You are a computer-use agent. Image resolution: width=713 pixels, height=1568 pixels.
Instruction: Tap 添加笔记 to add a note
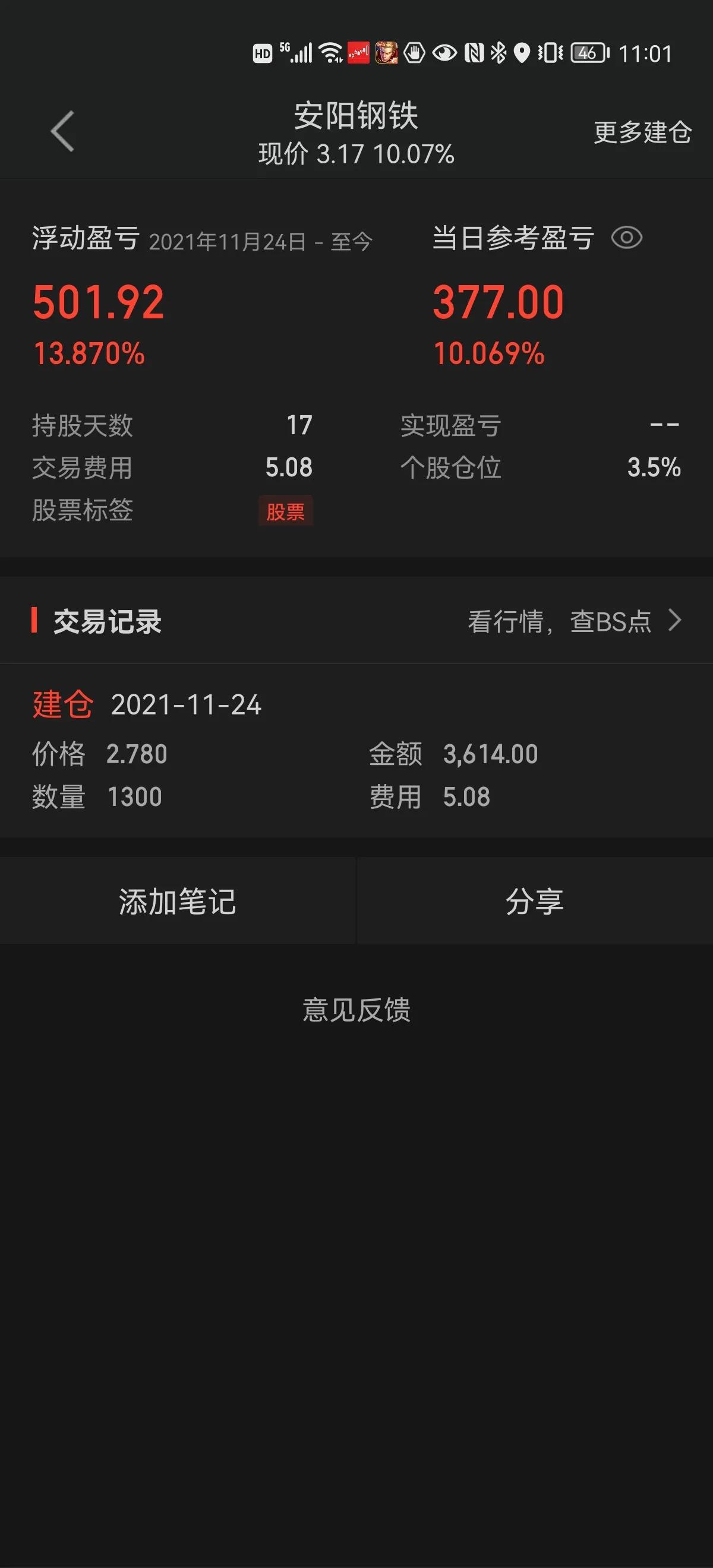[176, 902]
